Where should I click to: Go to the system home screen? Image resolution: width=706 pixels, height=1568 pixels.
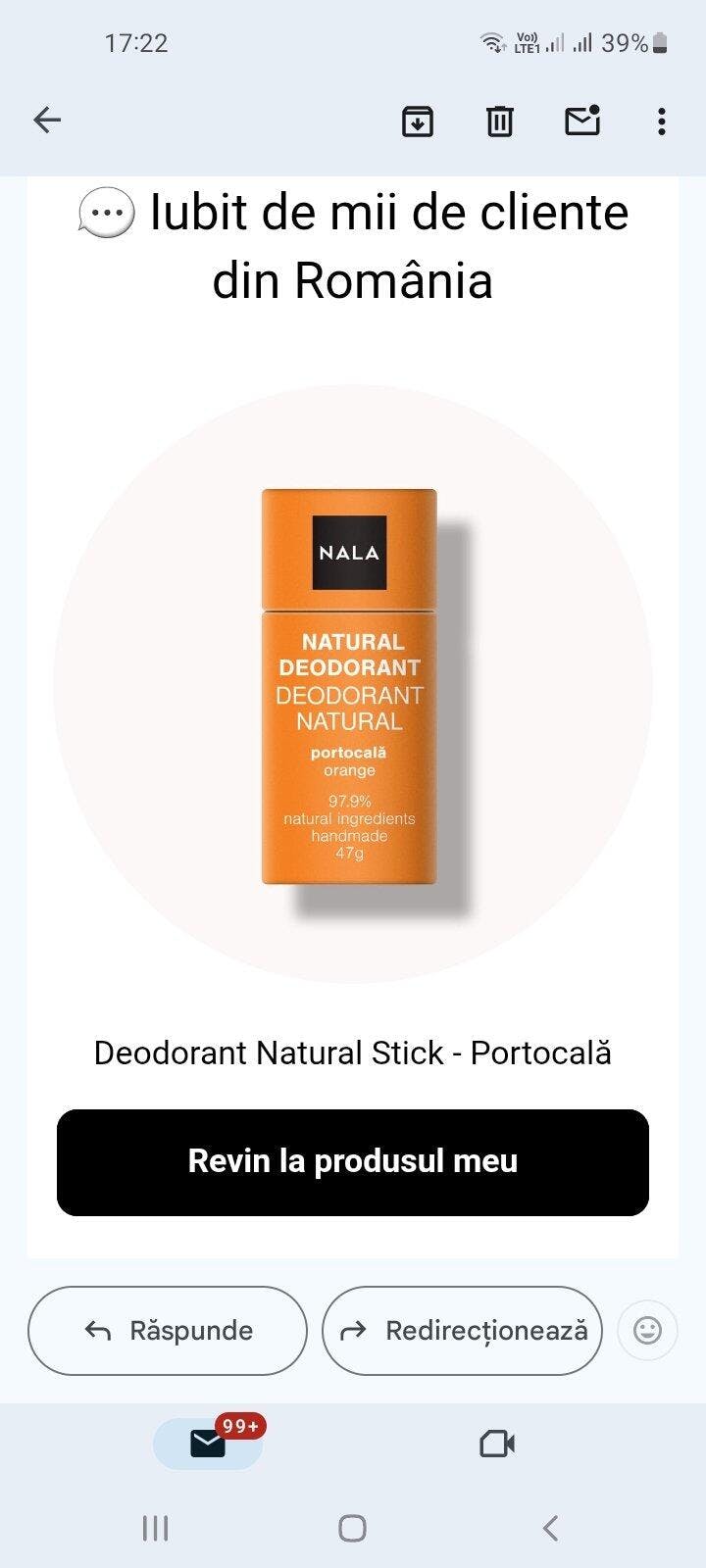click(x=352, y=1528)
